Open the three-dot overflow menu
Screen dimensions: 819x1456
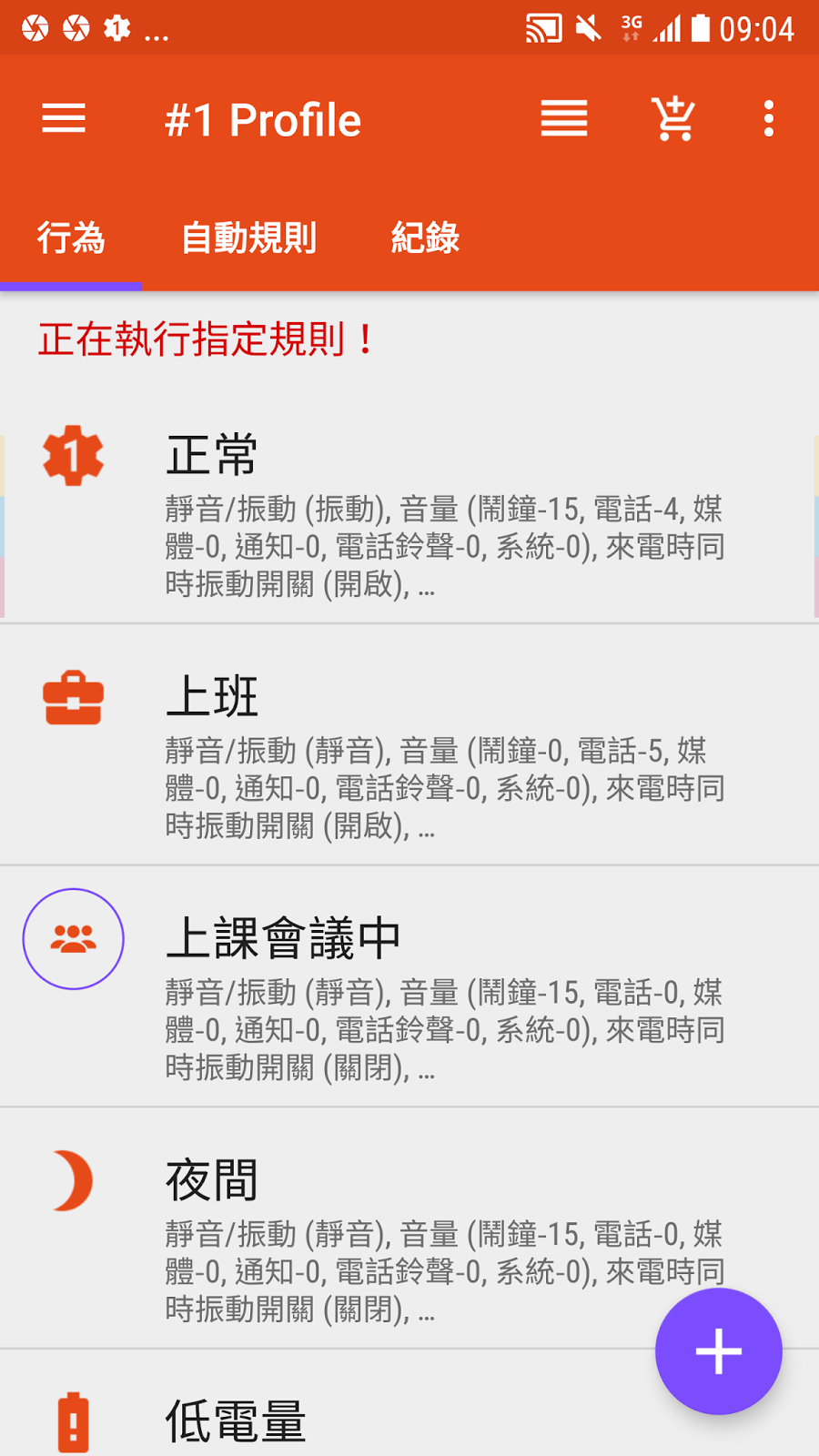pyautogui.click(x=769, y=119)
